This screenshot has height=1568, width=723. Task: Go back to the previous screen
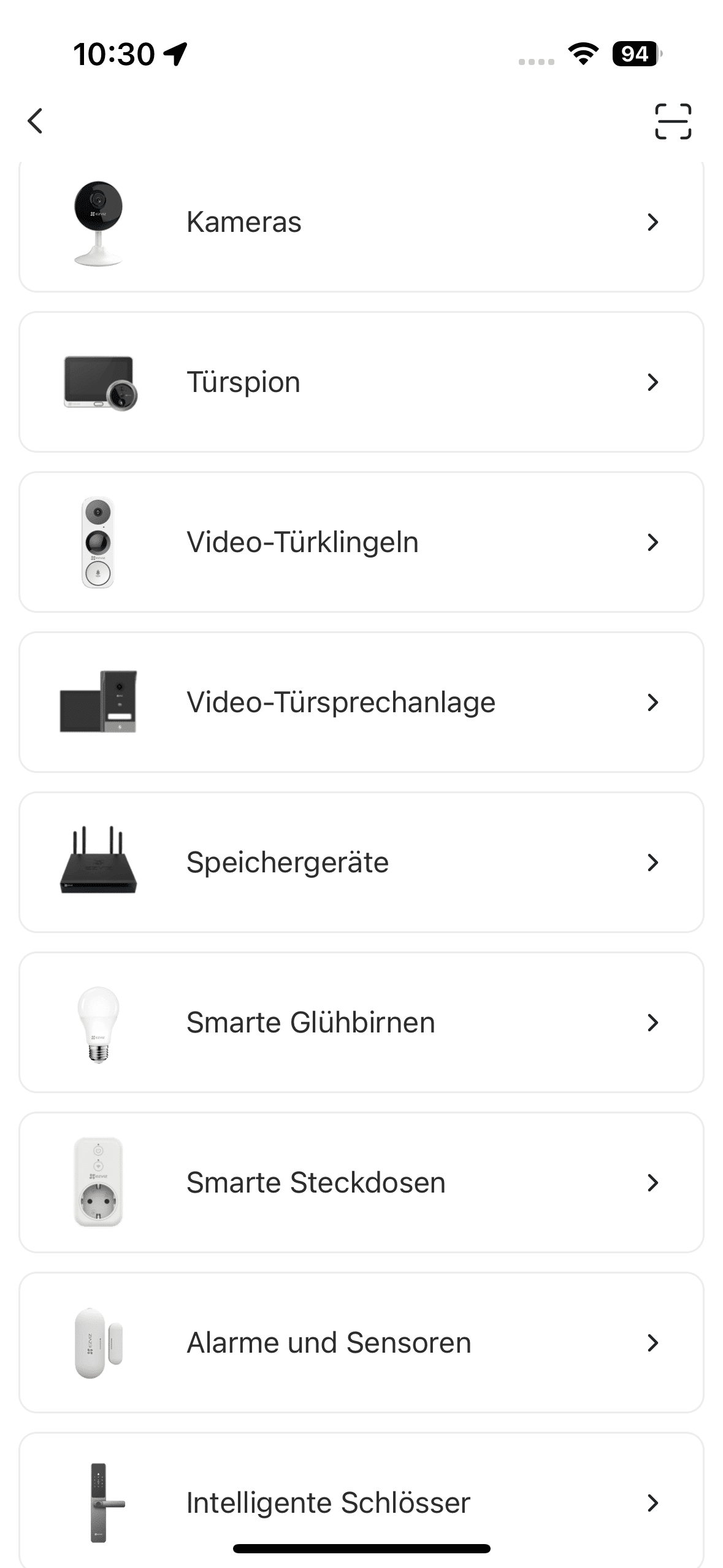[36, 121]
